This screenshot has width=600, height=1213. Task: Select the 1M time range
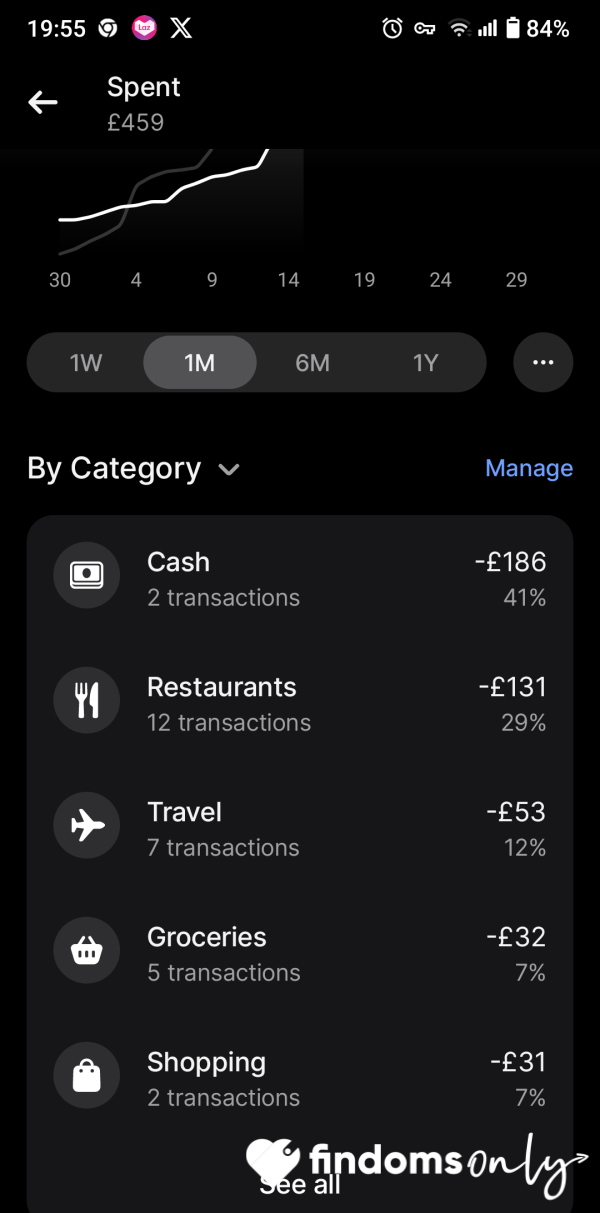(x=200, y=362)
